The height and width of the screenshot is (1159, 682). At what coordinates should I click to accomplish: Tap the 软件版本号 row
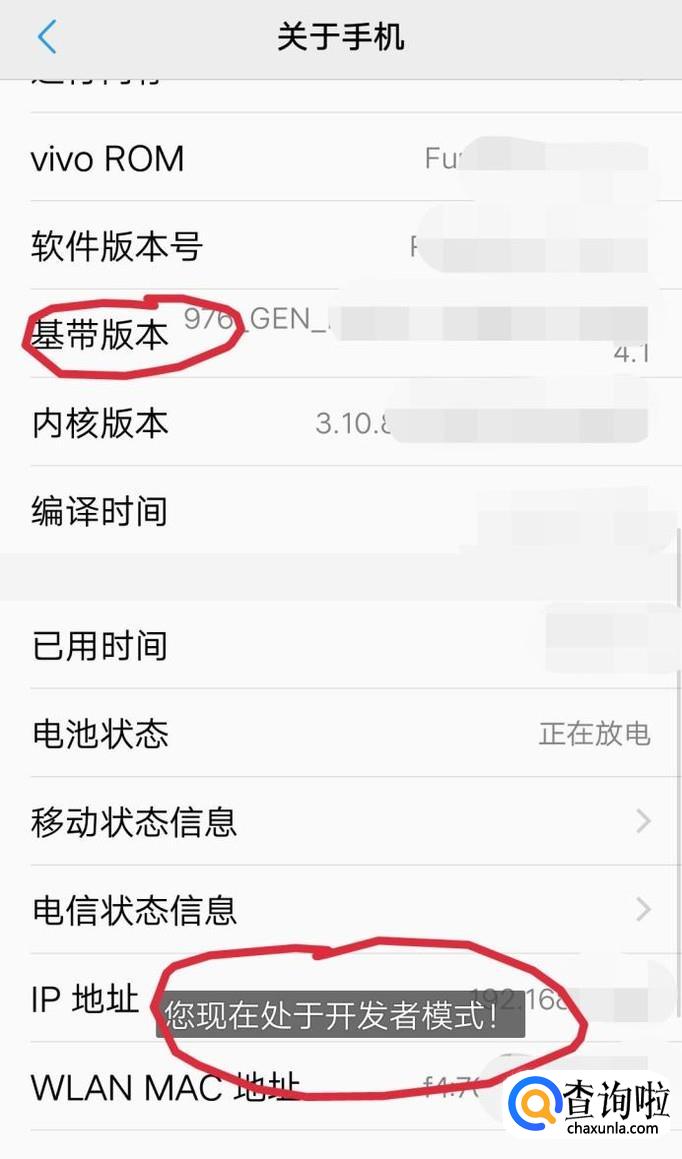341,245
